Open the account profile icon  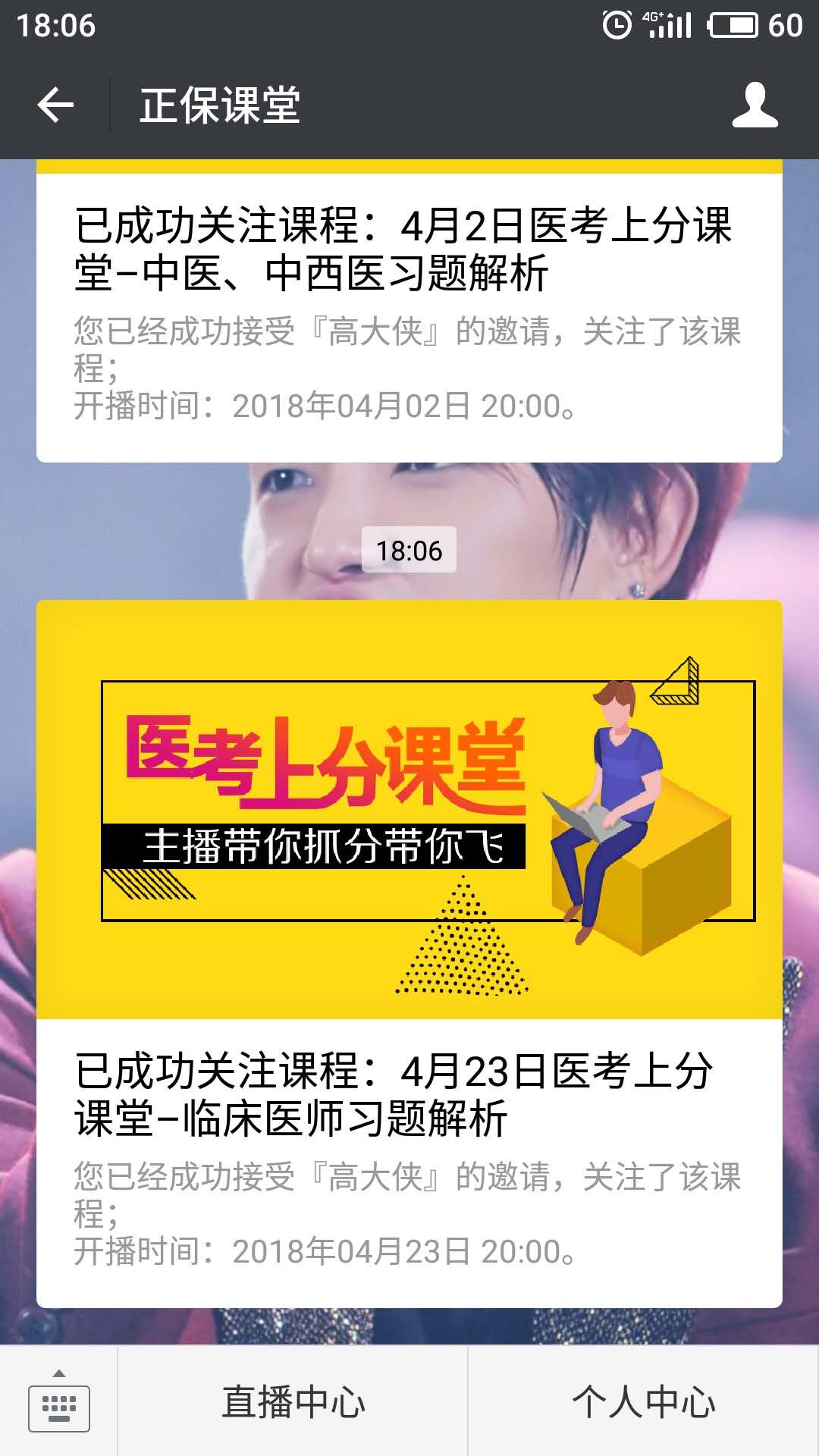point(755,105)
